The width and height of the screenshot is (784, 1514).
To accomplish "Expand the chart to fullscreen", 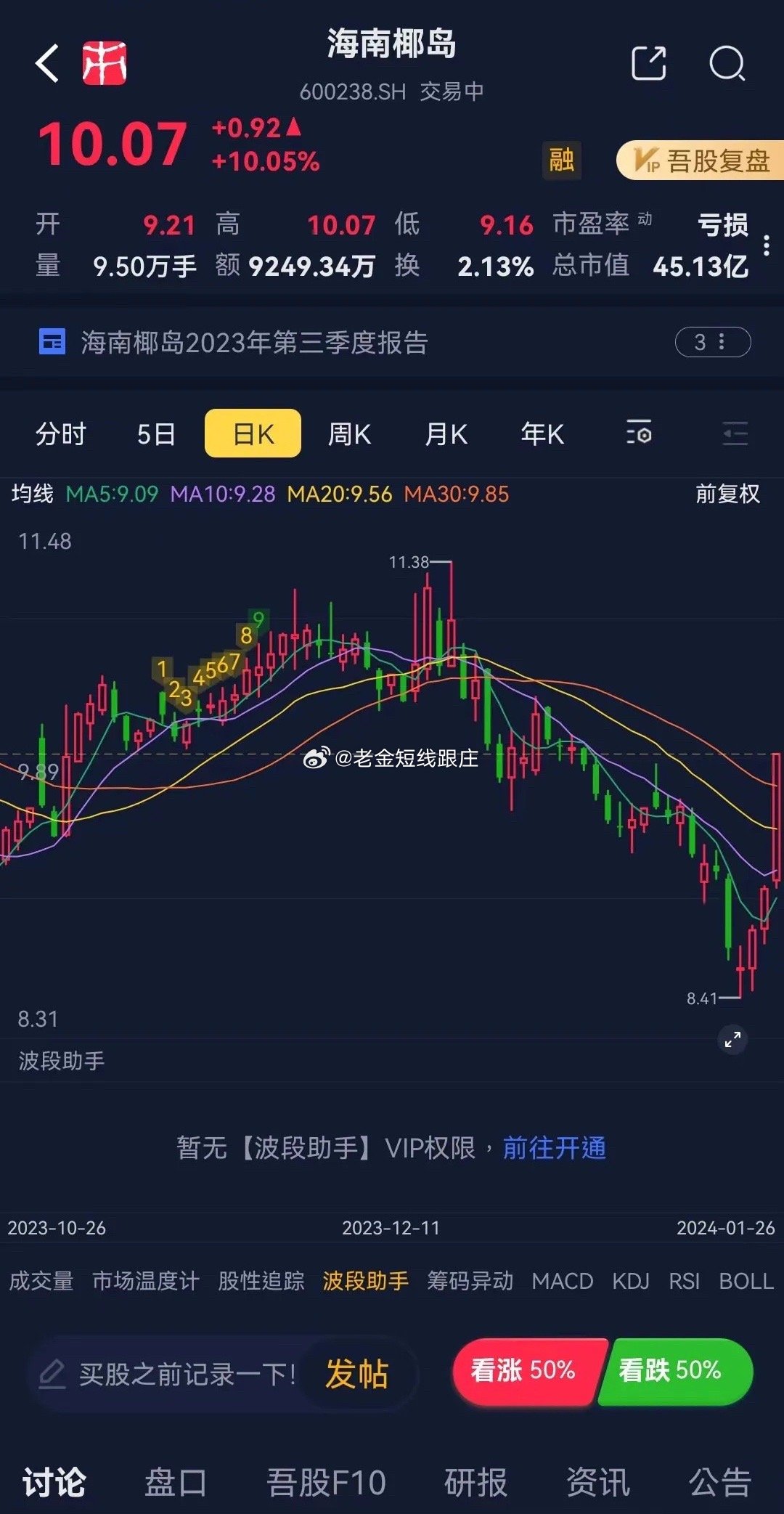I will pos(733,1040).
